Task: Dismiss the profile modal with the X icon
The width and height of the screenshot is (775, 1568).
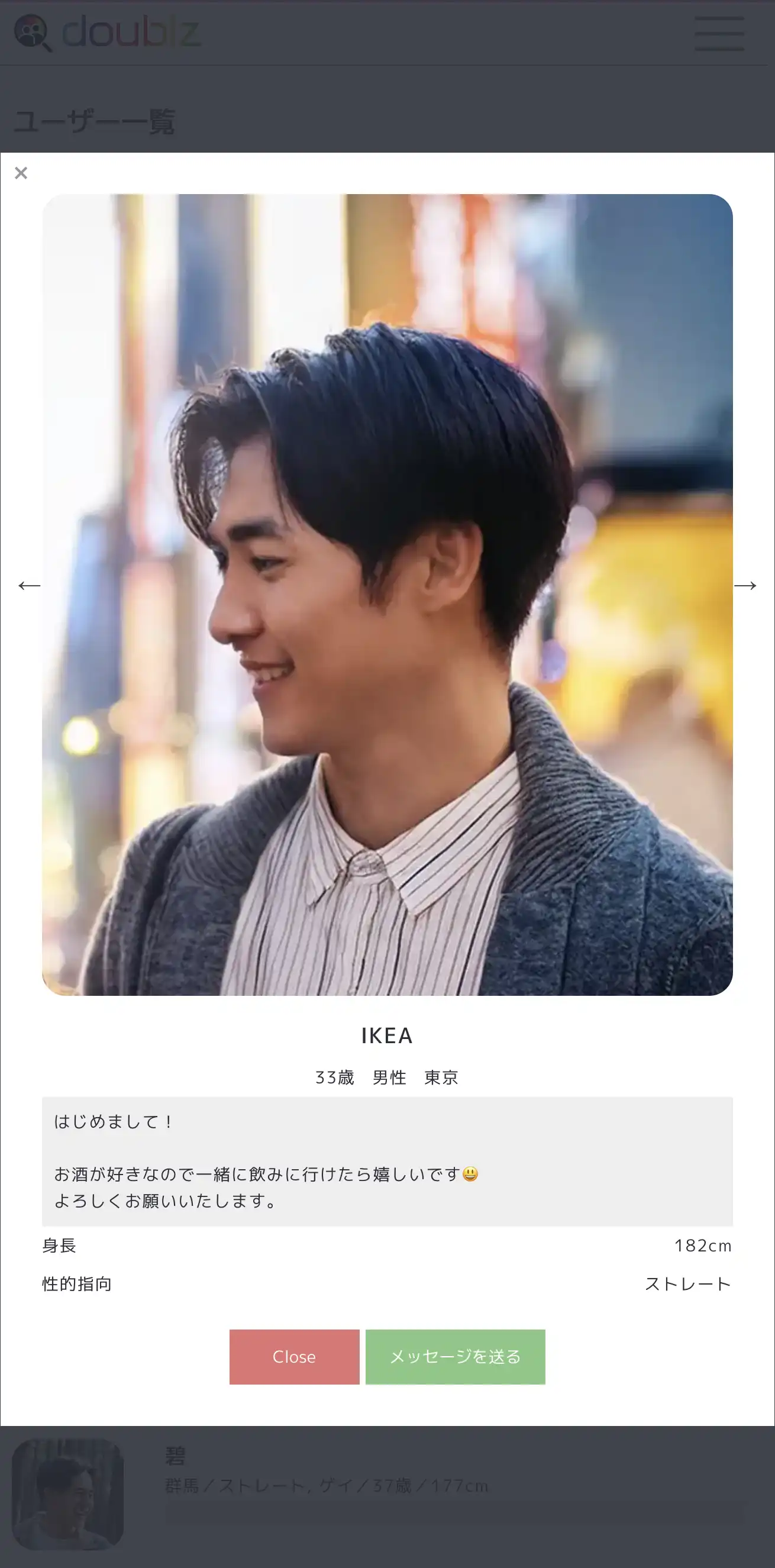Action: (x=21, y=173)
